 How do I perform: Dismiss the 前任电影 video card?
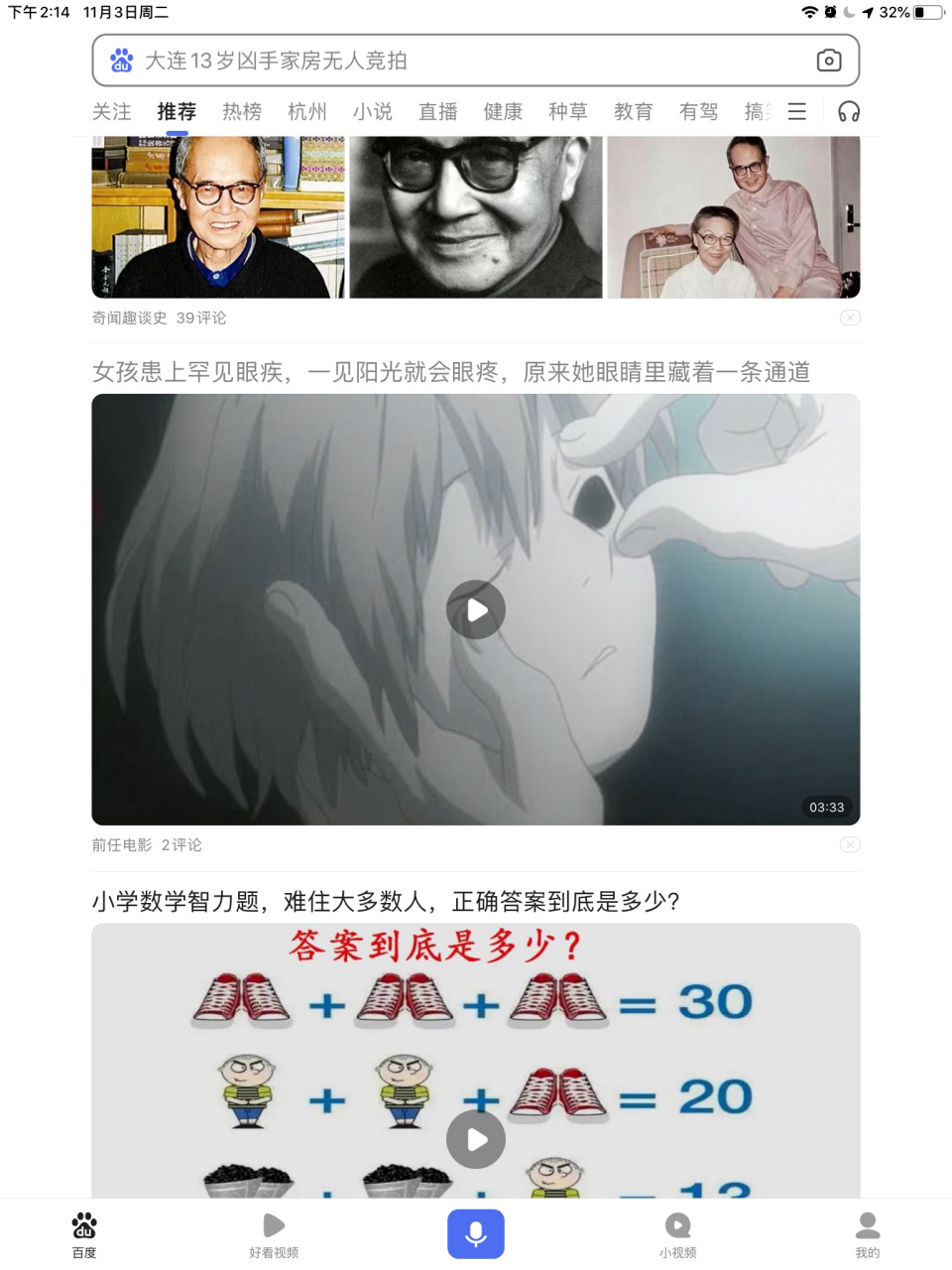click(x=850, y=844)
